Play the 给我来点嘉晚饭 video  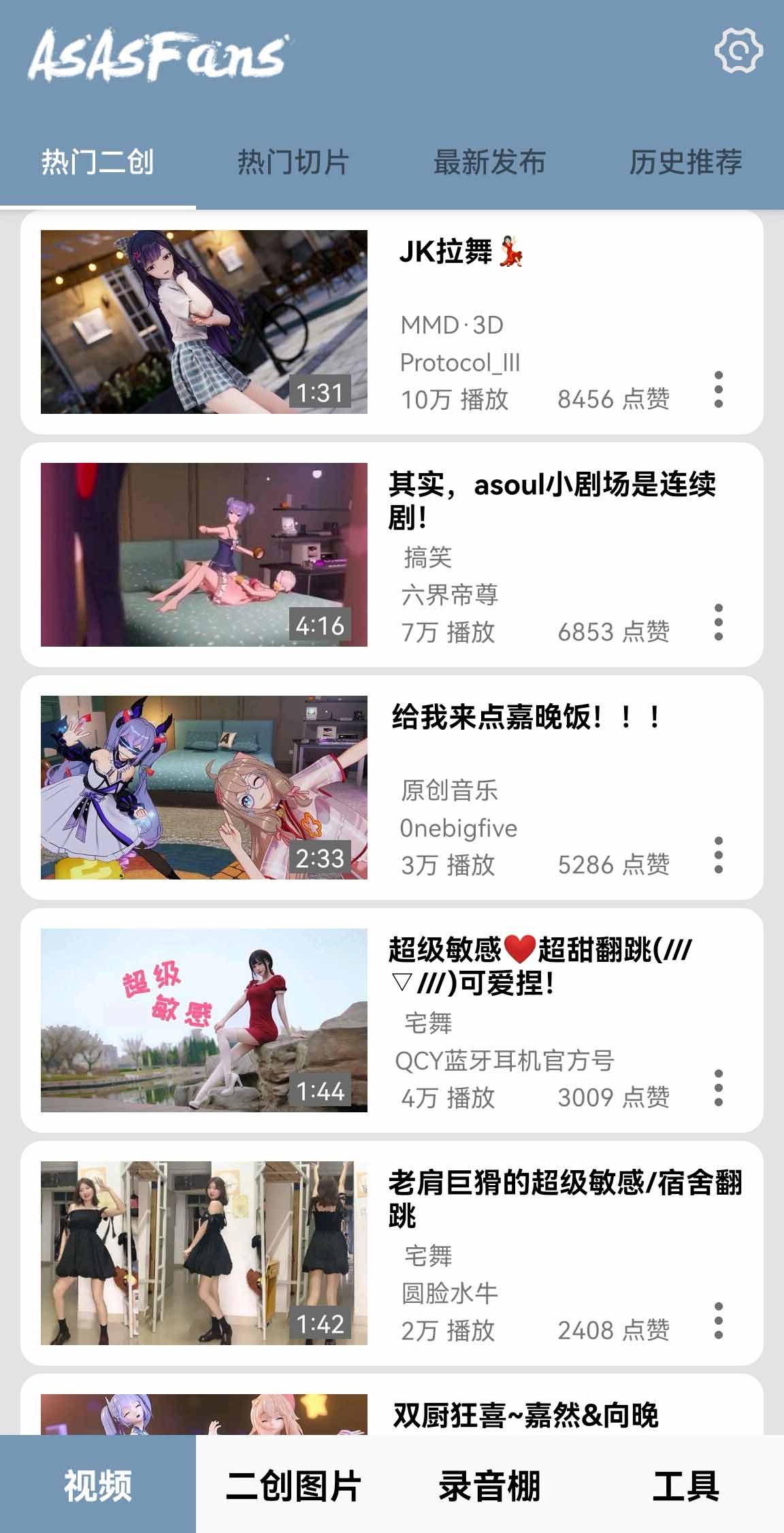point(204,788)
